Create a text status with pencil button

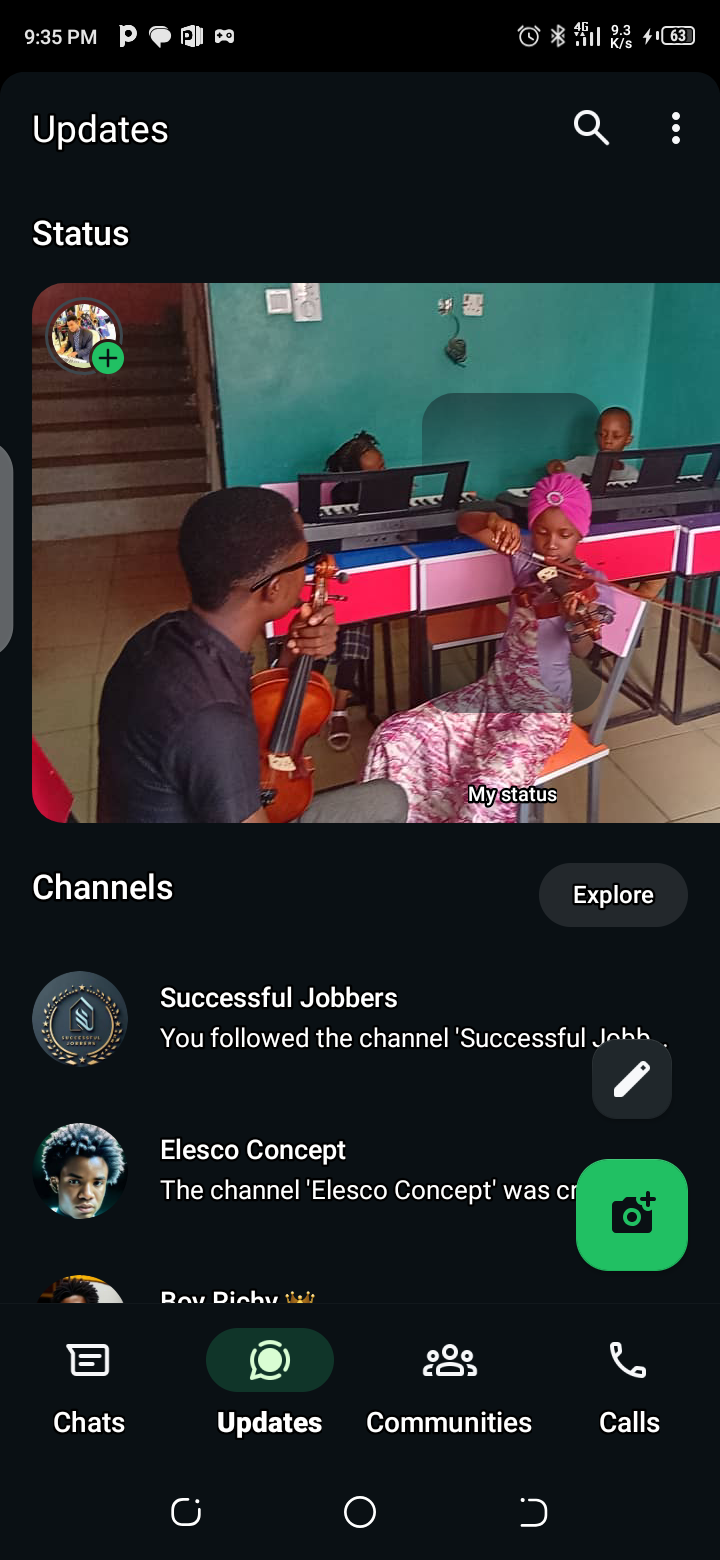[631, 1079]
